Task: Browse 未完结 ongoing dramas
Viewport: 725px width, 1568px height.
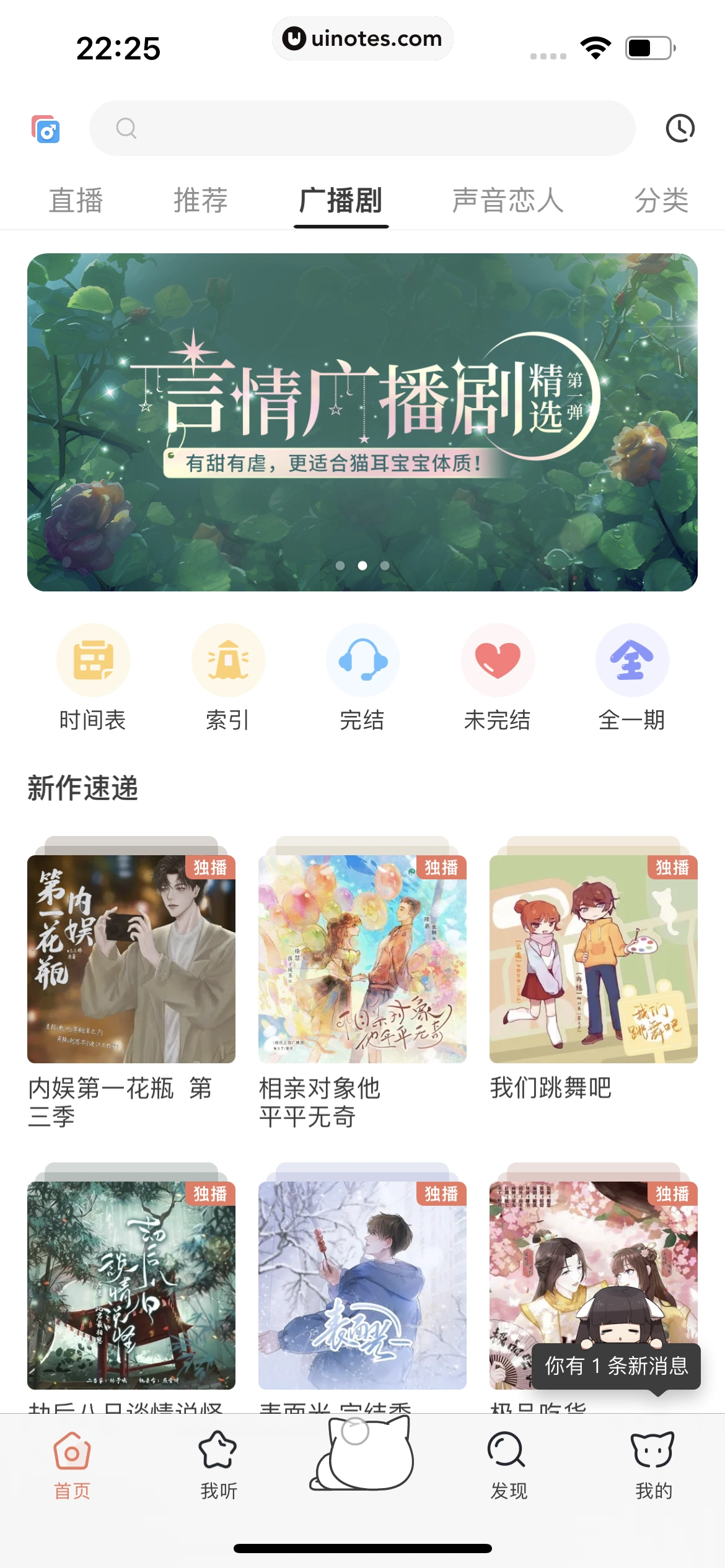Action: click(497, 679)
